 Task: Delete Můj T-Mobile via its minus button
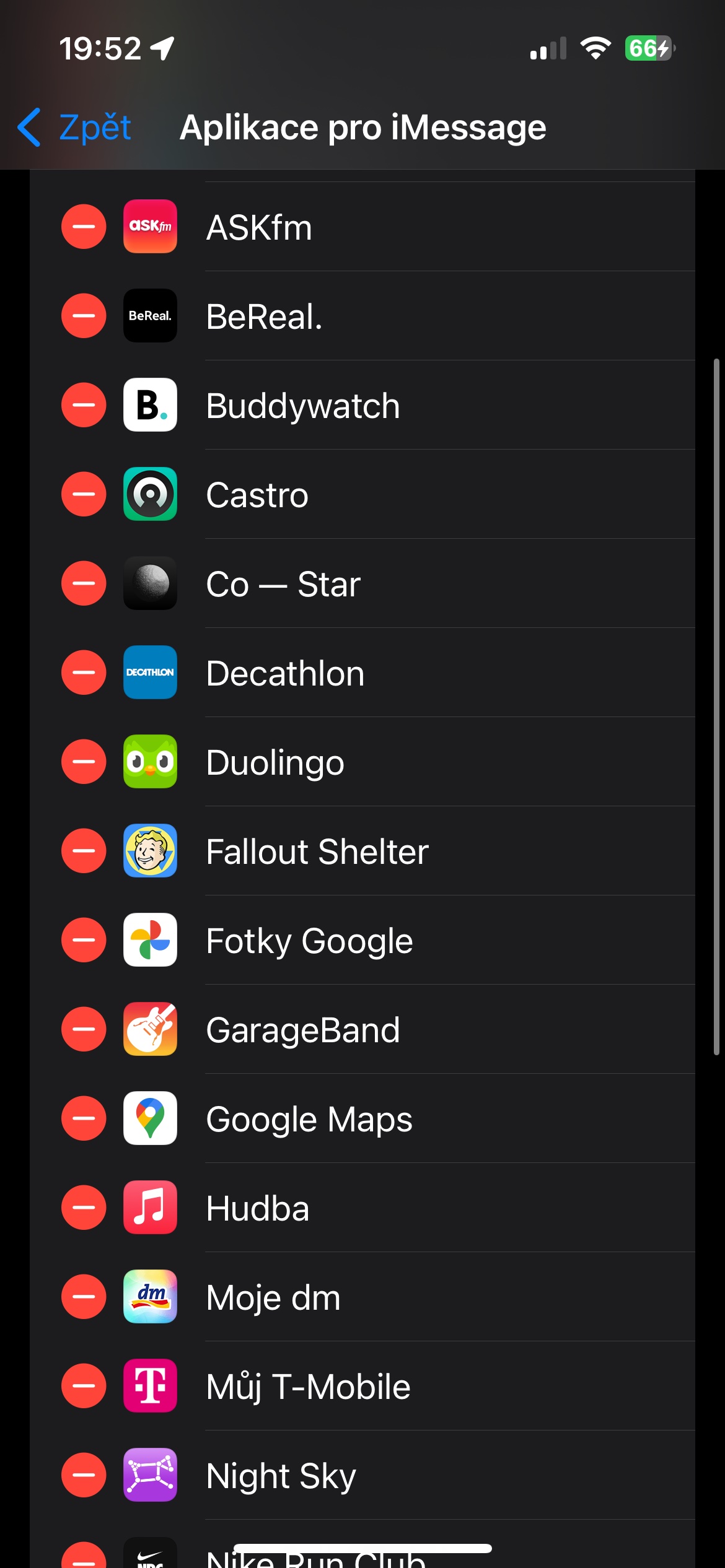(84, 1386)
